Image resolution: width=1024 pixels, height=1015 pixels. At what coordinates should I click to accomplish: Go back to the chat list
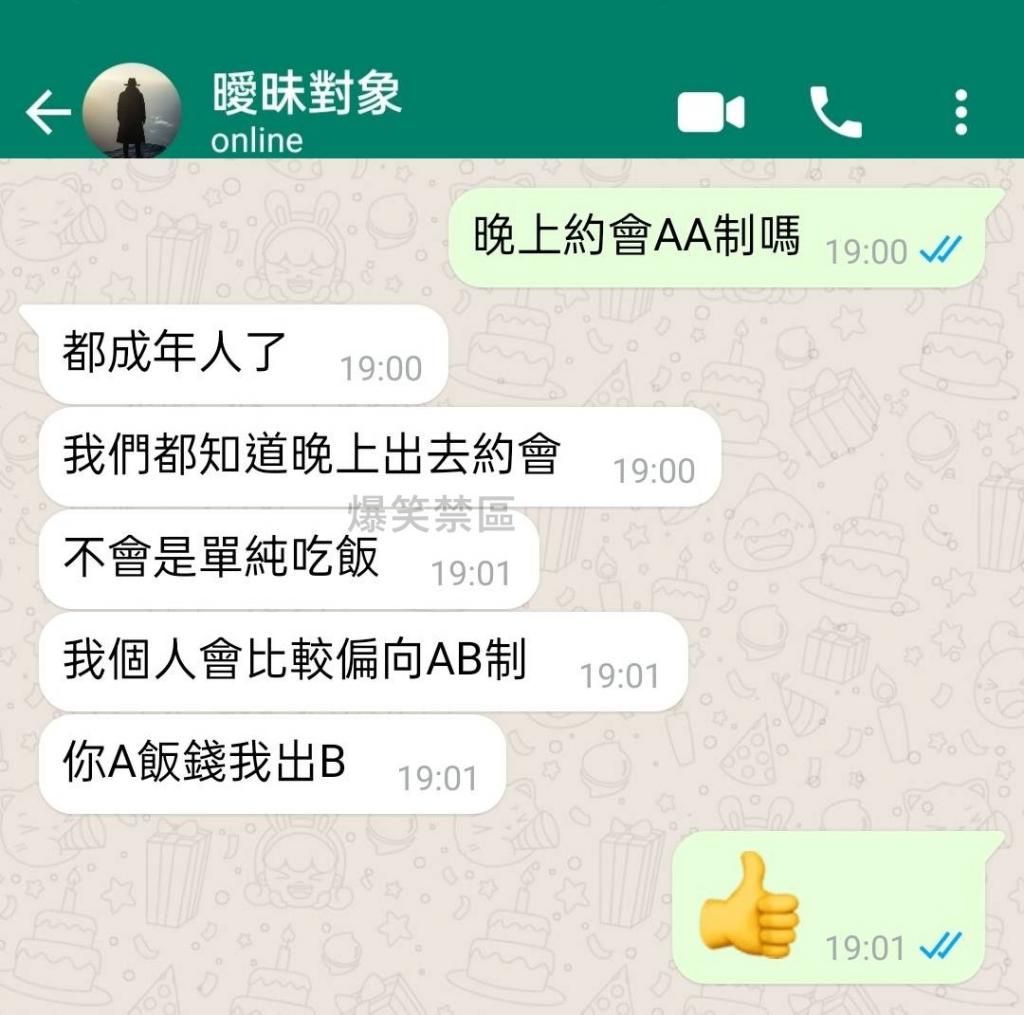pos(46,112)
